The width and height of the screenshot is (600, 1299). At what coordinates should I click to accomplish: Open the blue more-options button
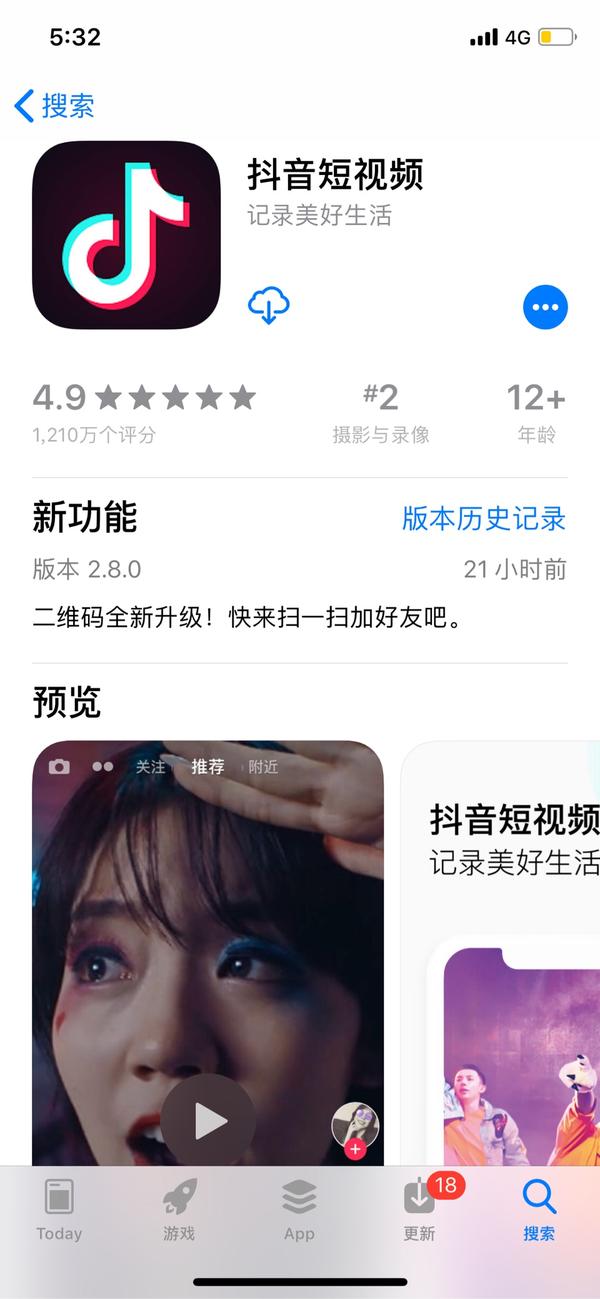coord(545,307)
